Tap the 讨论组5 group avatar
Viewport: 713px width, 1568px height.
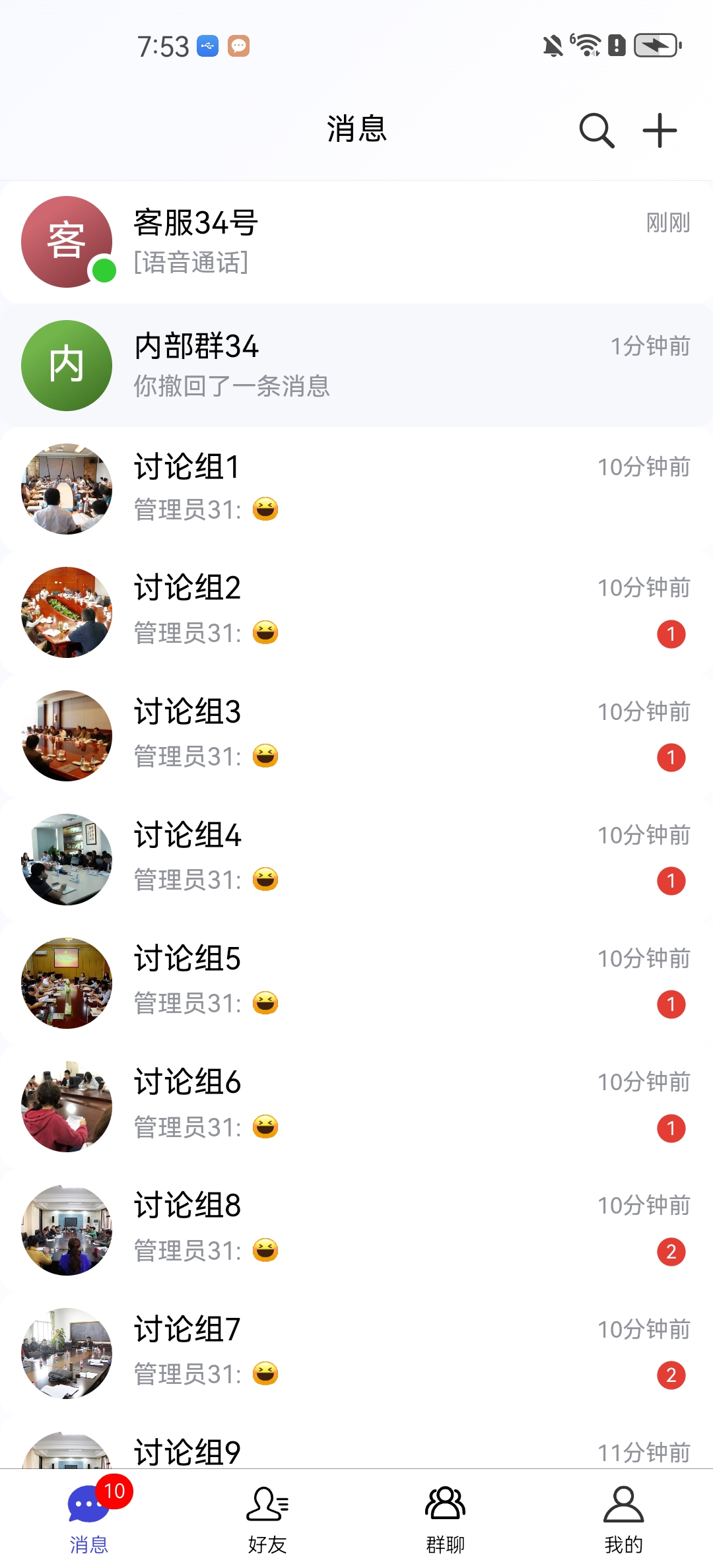coord(66,983)
